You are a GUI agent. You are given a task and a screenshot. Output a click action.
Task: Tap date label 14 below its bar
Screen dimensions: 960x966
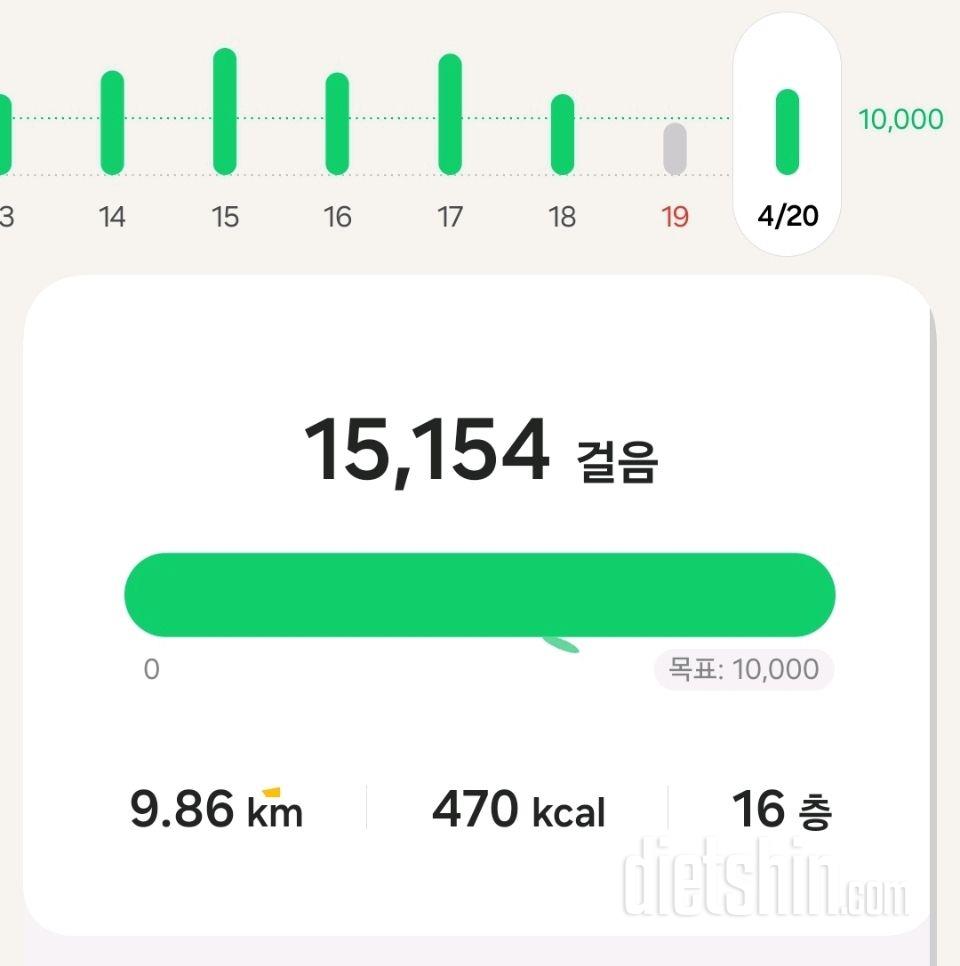click(x=112, y=216)
